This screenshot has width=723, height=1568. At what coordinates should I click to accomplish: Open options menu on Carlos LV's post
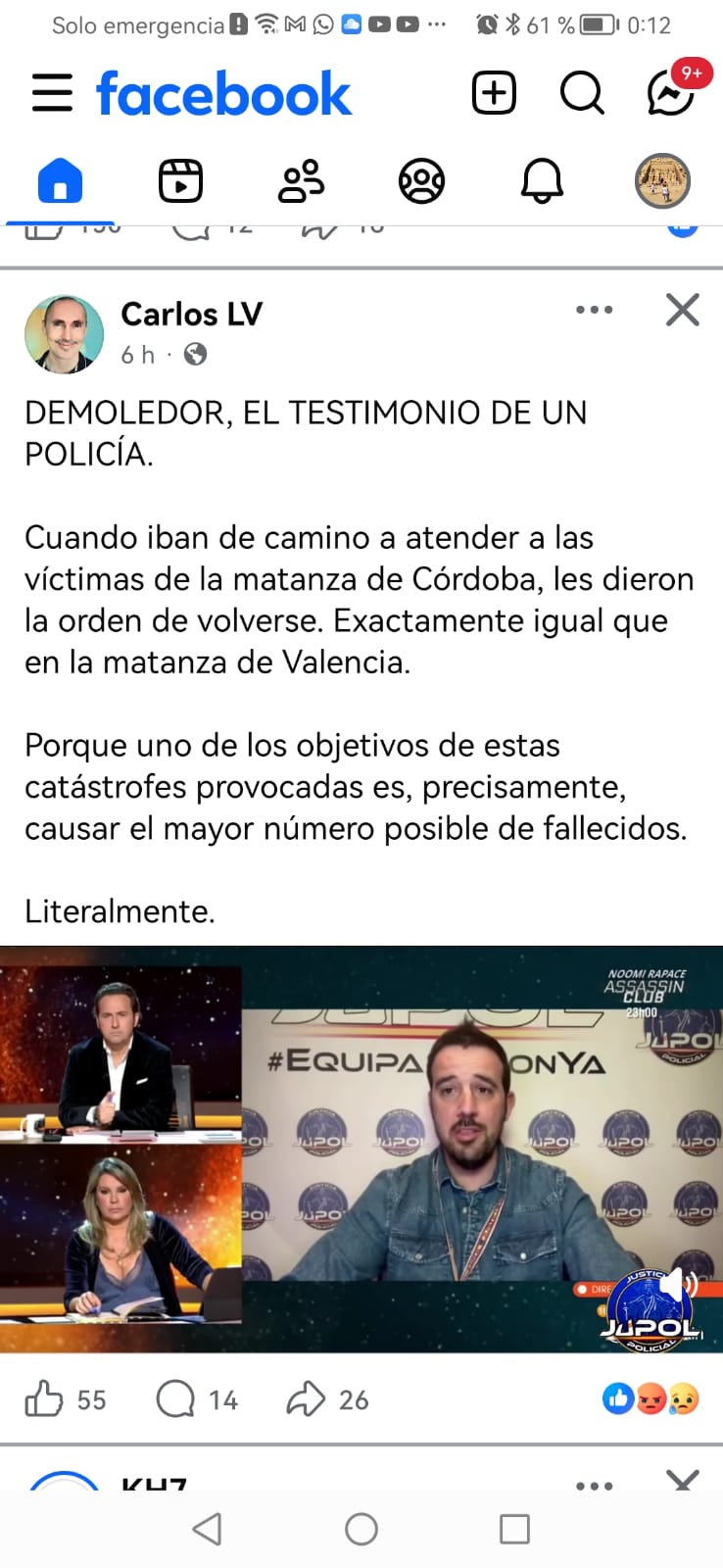(x=594, y=310)
